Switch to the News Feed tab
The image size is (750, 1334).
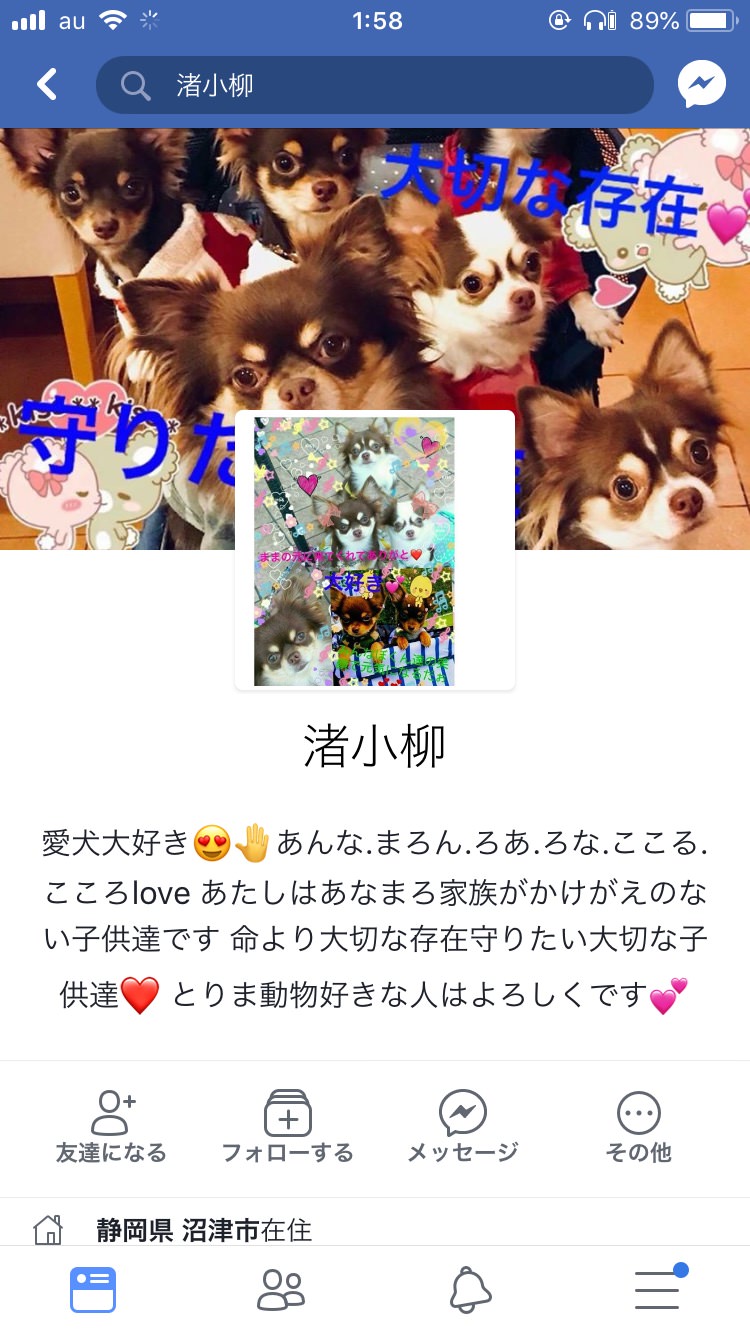pos(93,1290)
